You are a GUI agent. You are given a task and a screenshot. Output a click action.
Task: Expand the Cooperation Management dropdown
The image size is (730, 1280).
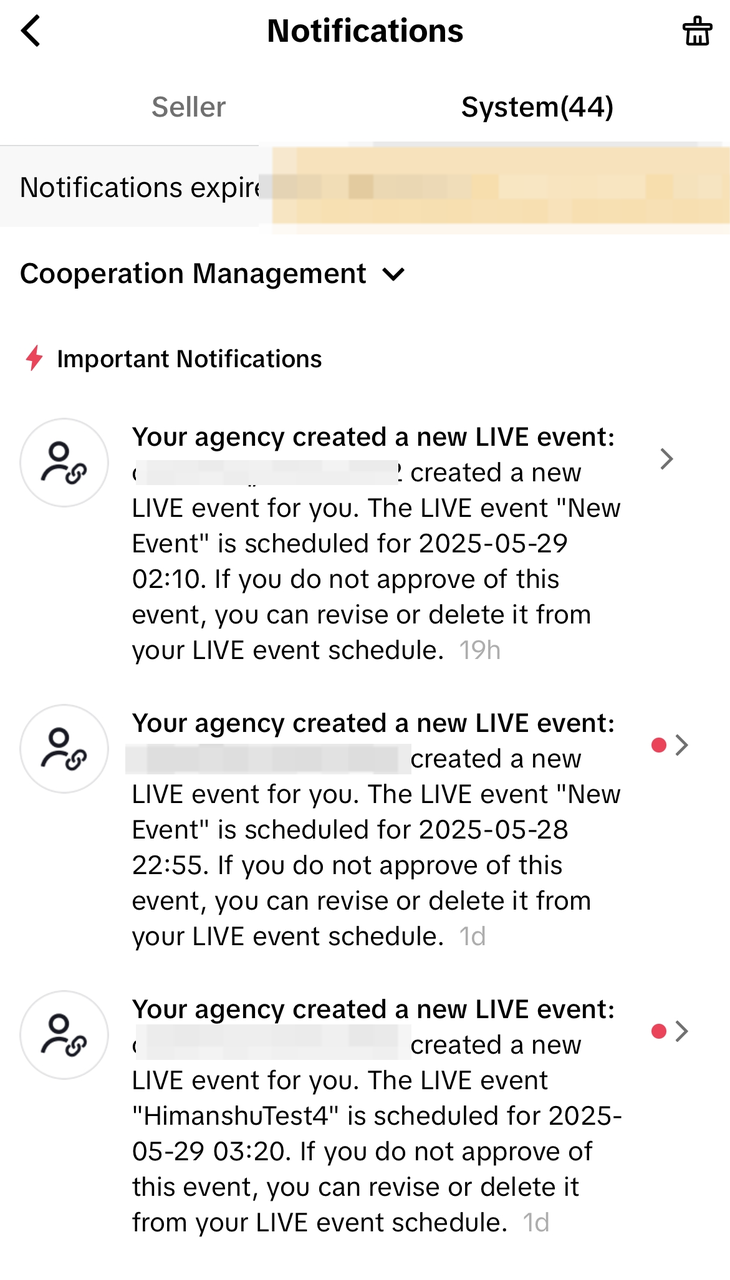(x=213, y=274)
